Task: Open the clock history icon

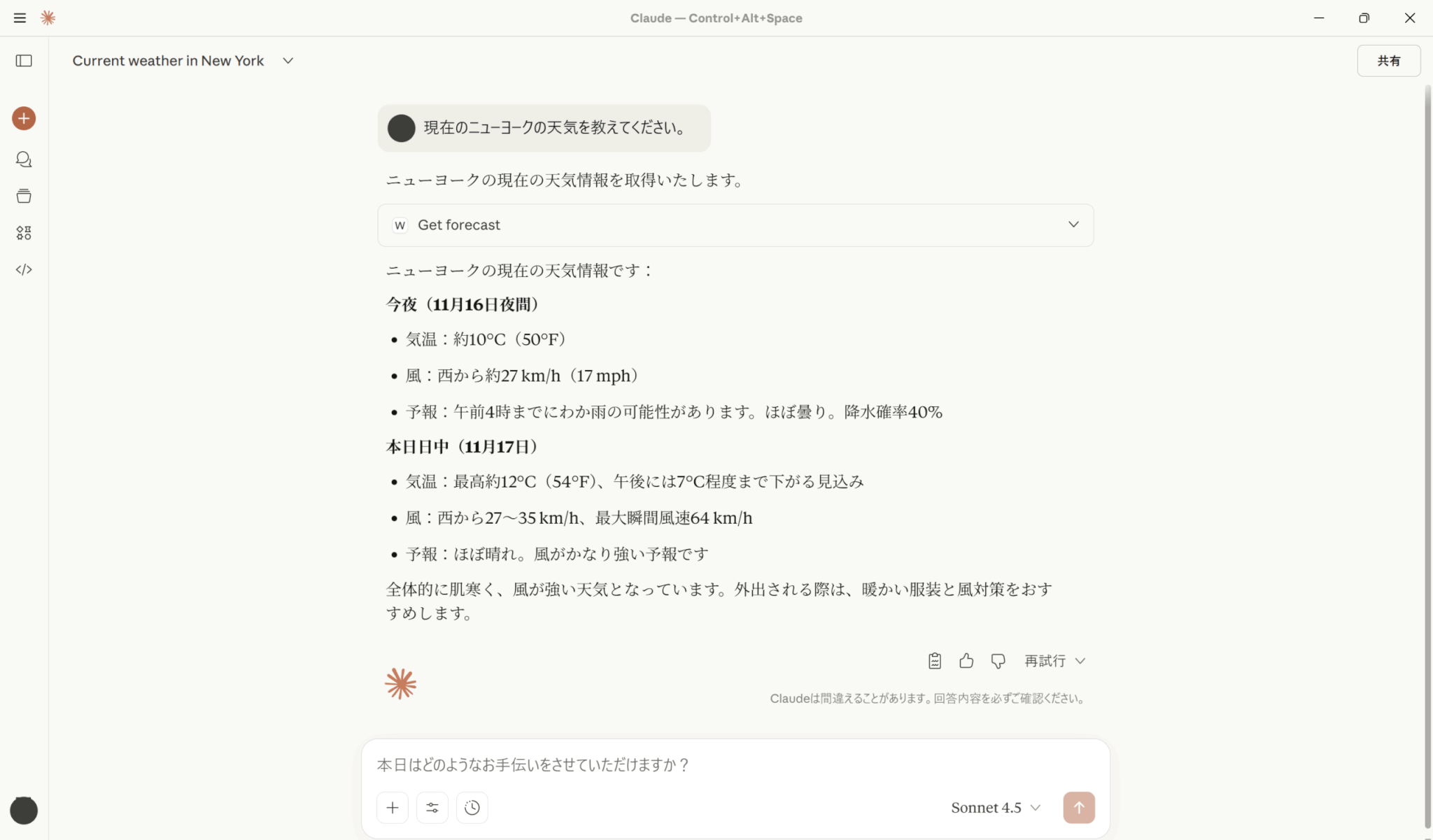Action: (472, 808)
